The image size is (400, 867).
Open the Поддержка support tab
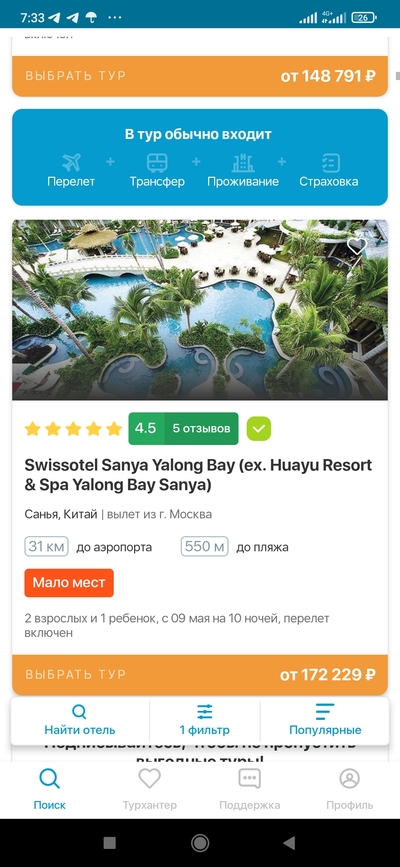pos(250,790)
